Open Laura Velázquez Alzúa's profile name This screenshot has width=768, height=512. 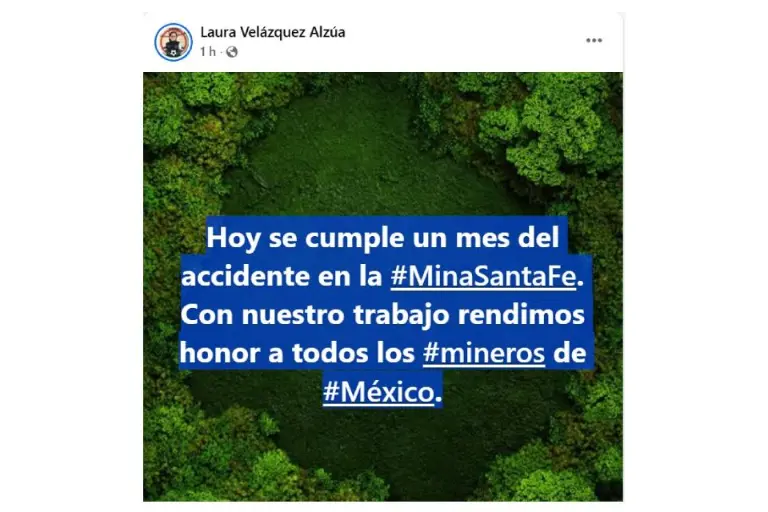click(x=272, y=32)
